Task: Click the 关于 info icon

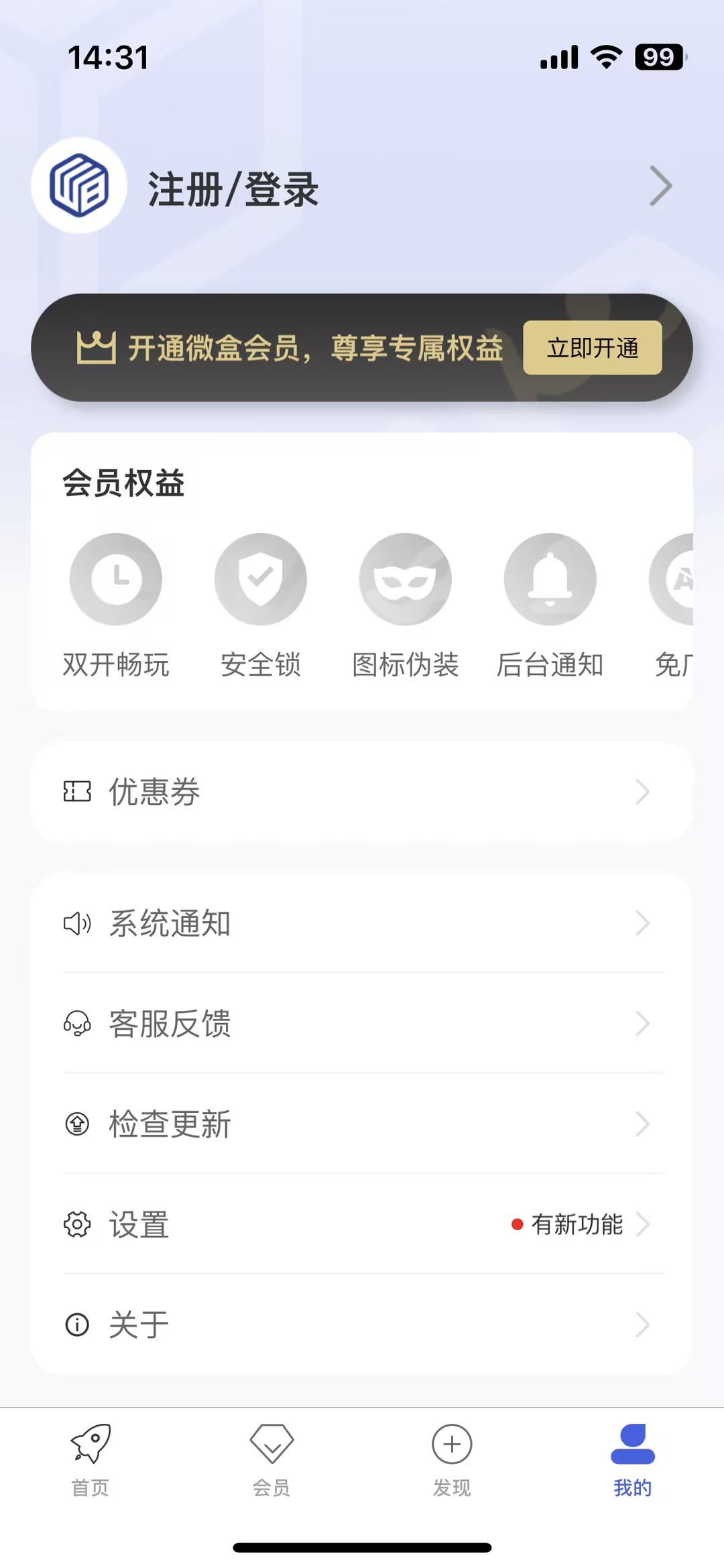Action: (76, 1323)
